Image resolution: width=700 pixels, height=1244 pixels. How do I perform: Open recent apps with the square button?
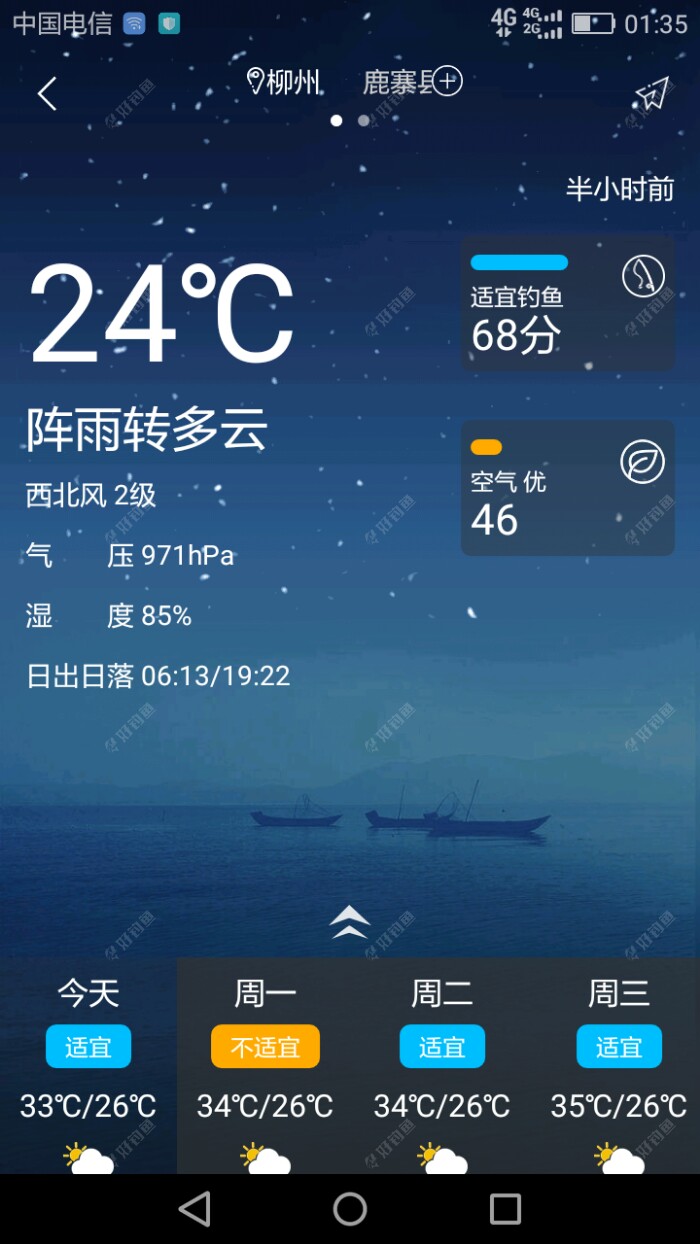pos(505,1209)
